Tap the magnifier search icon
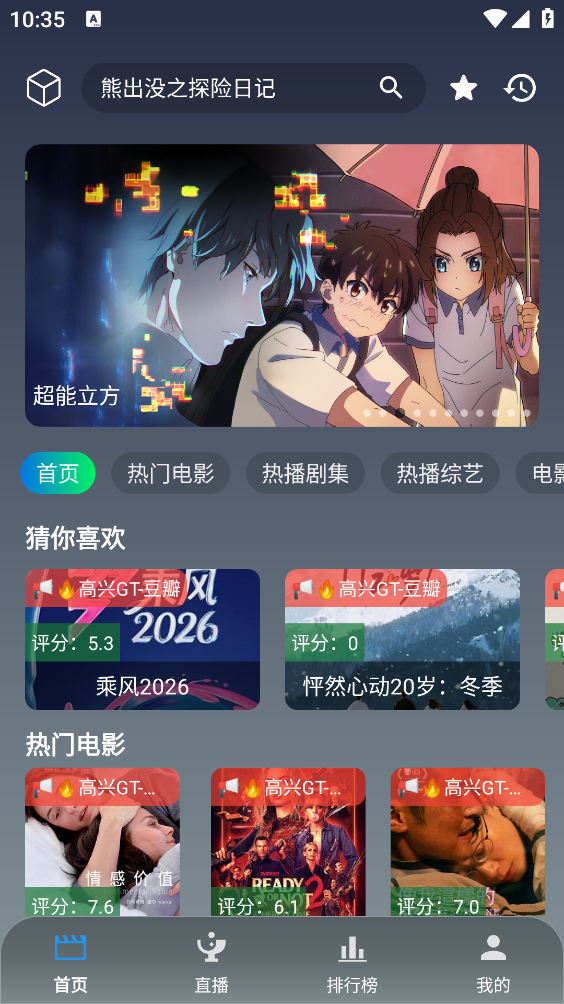564x1004 pixels. click(x=391, y=88)
